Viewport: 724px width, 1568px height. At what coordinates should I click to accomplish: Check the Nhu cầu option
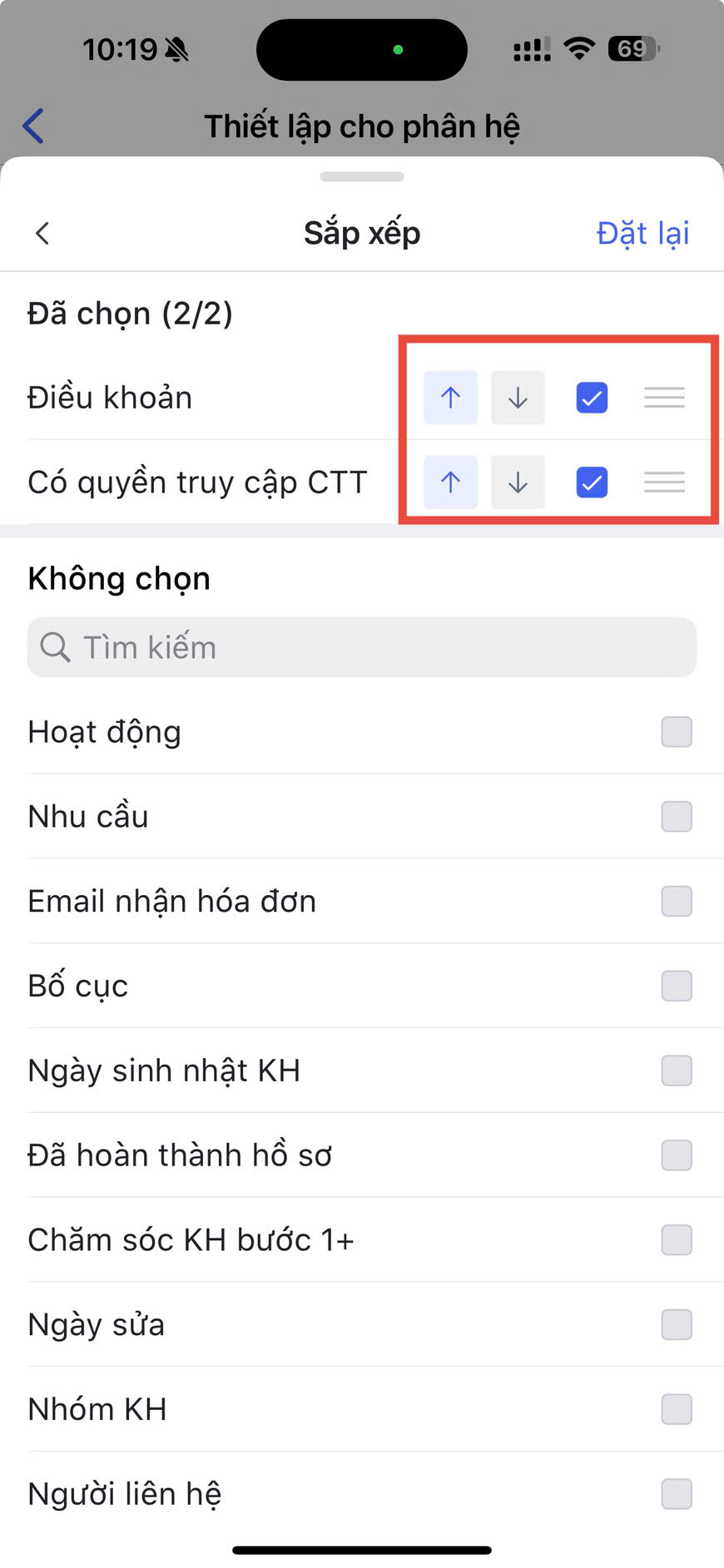(x=677, y=817)
